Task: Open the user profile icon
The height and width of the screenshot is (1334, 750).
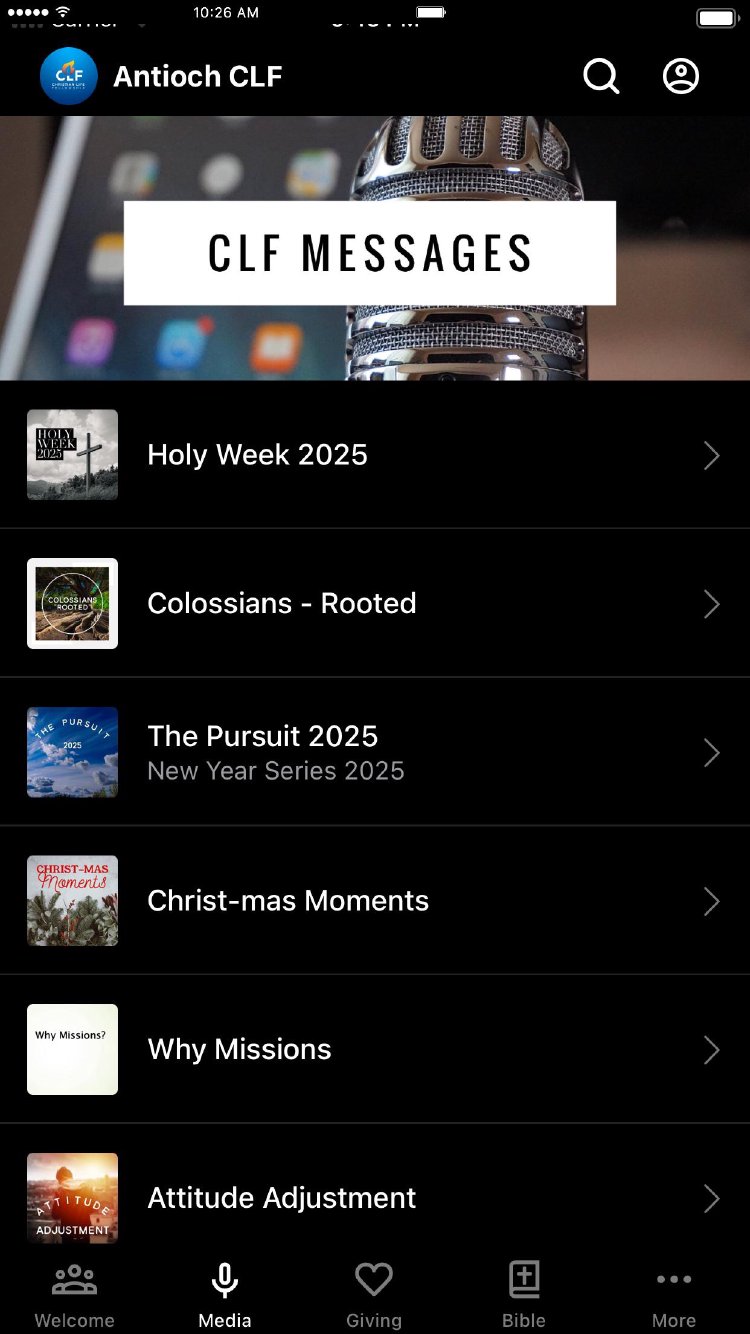Action: tap(681, 76)
